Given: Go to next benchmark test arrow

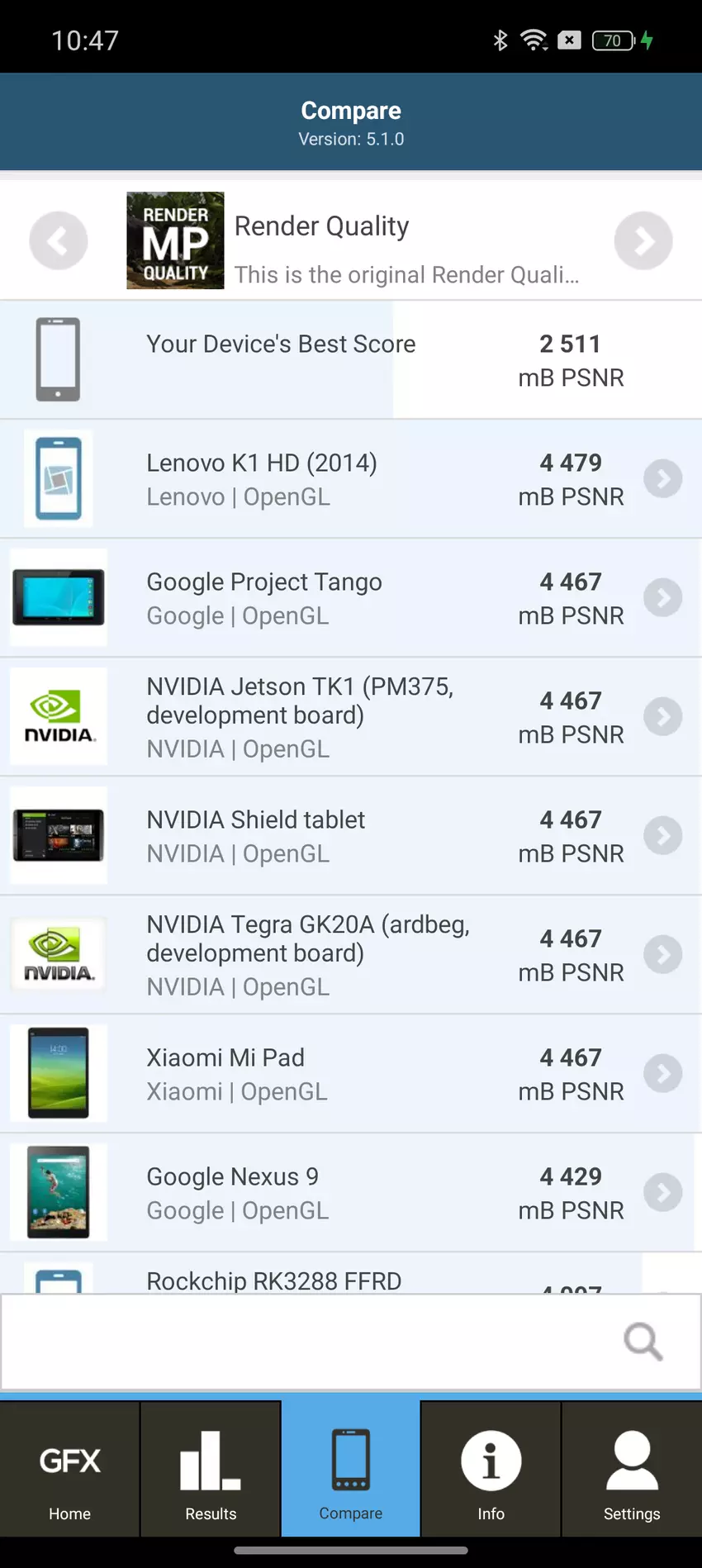Looking at the screenshot, I should pyautogui.click(x=643, y=240).
